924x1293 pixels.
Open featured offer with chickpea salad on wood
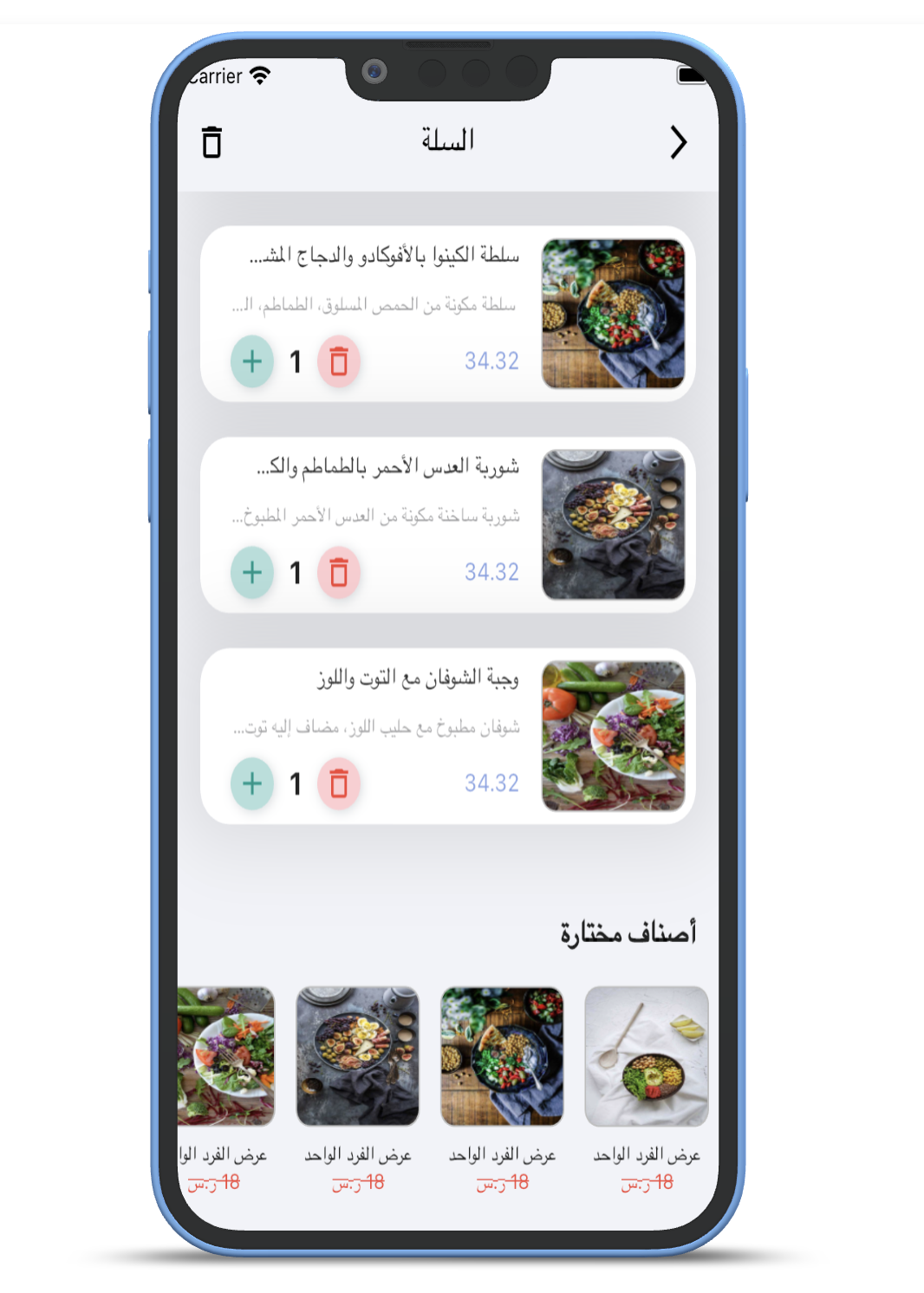click(502, 1056)
